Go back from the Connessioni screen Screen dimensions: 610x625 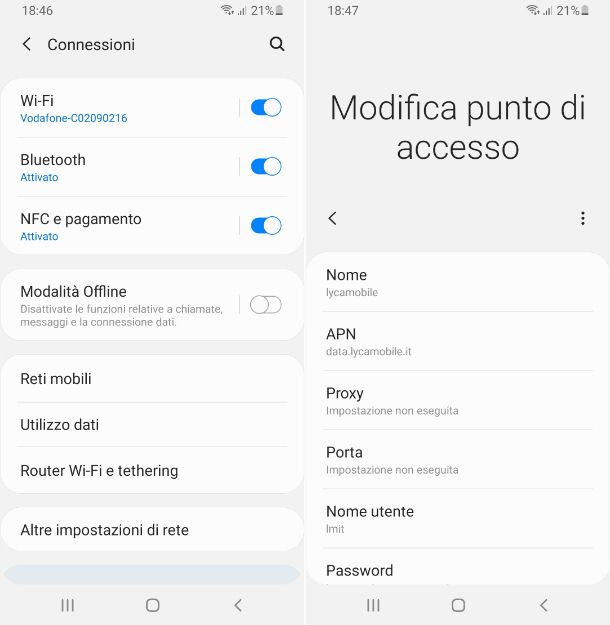[x=27, y=44]
